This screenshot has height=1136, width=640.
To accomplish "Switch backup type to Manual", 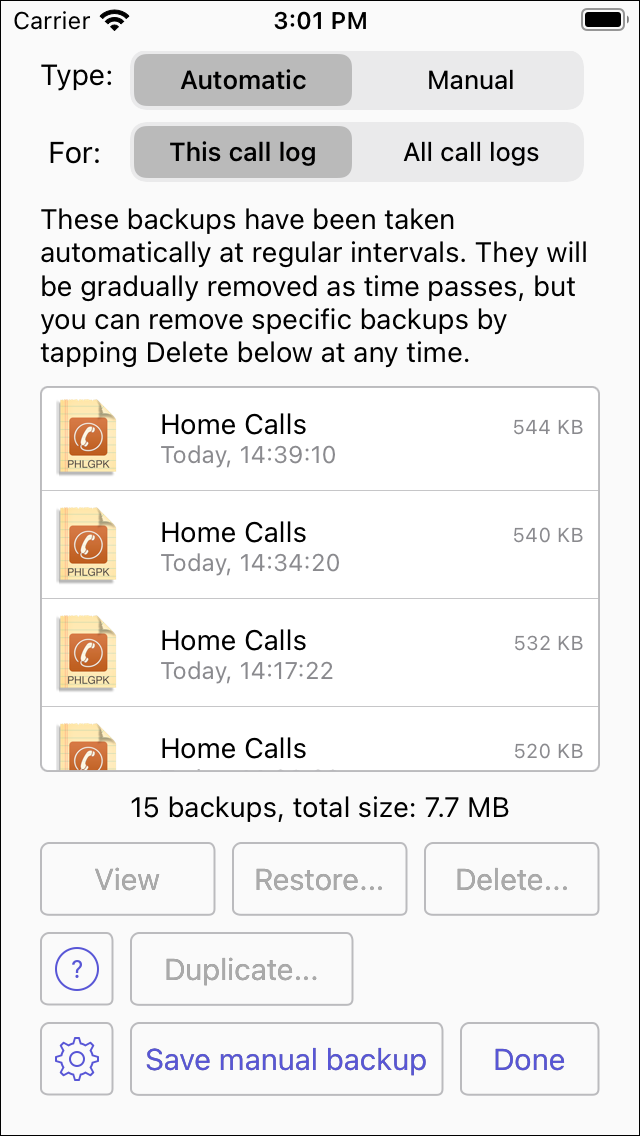I will [470, 80].
